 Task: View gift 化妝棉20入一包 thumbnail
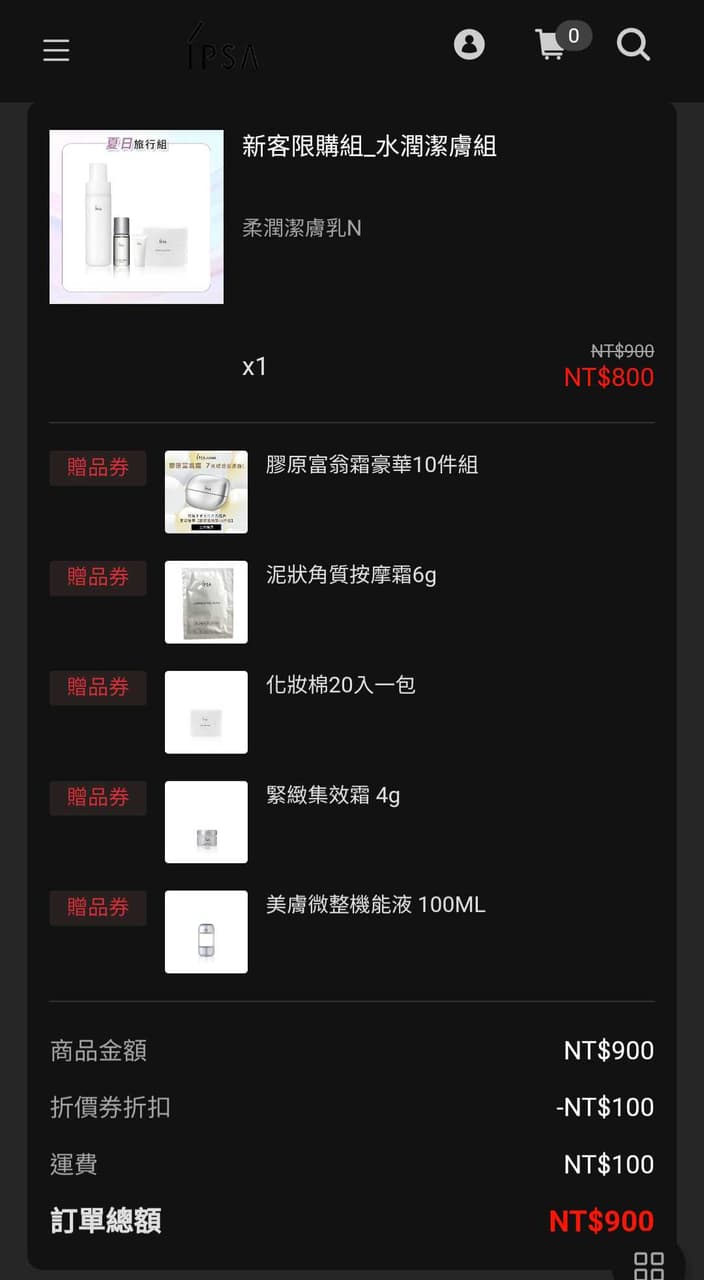click(x=206, y=712)
